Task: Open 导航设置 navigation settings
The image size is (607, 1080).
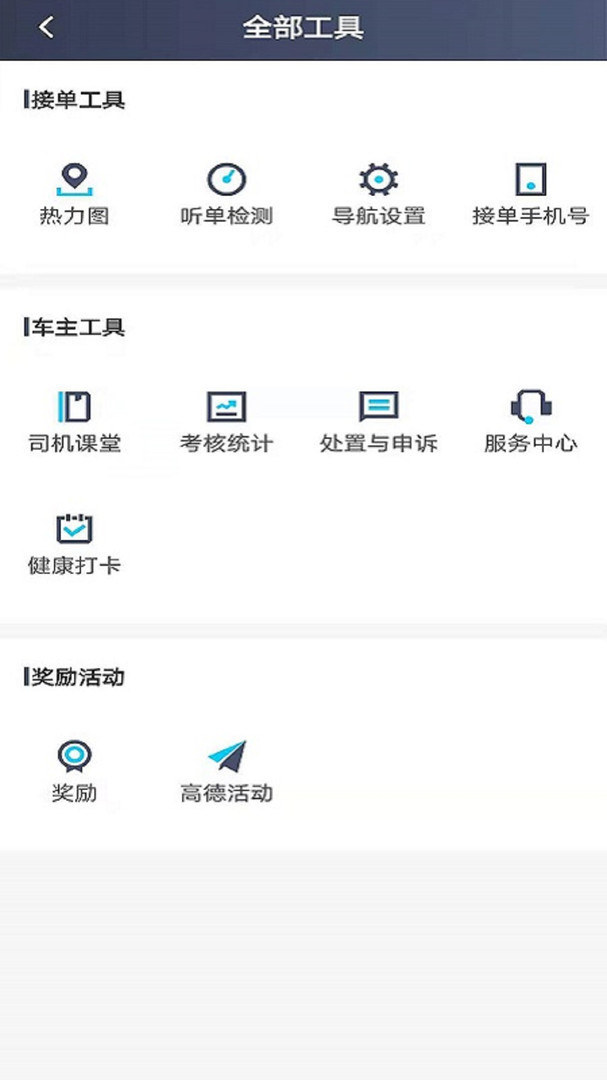Action: click(x=378, y=193)
